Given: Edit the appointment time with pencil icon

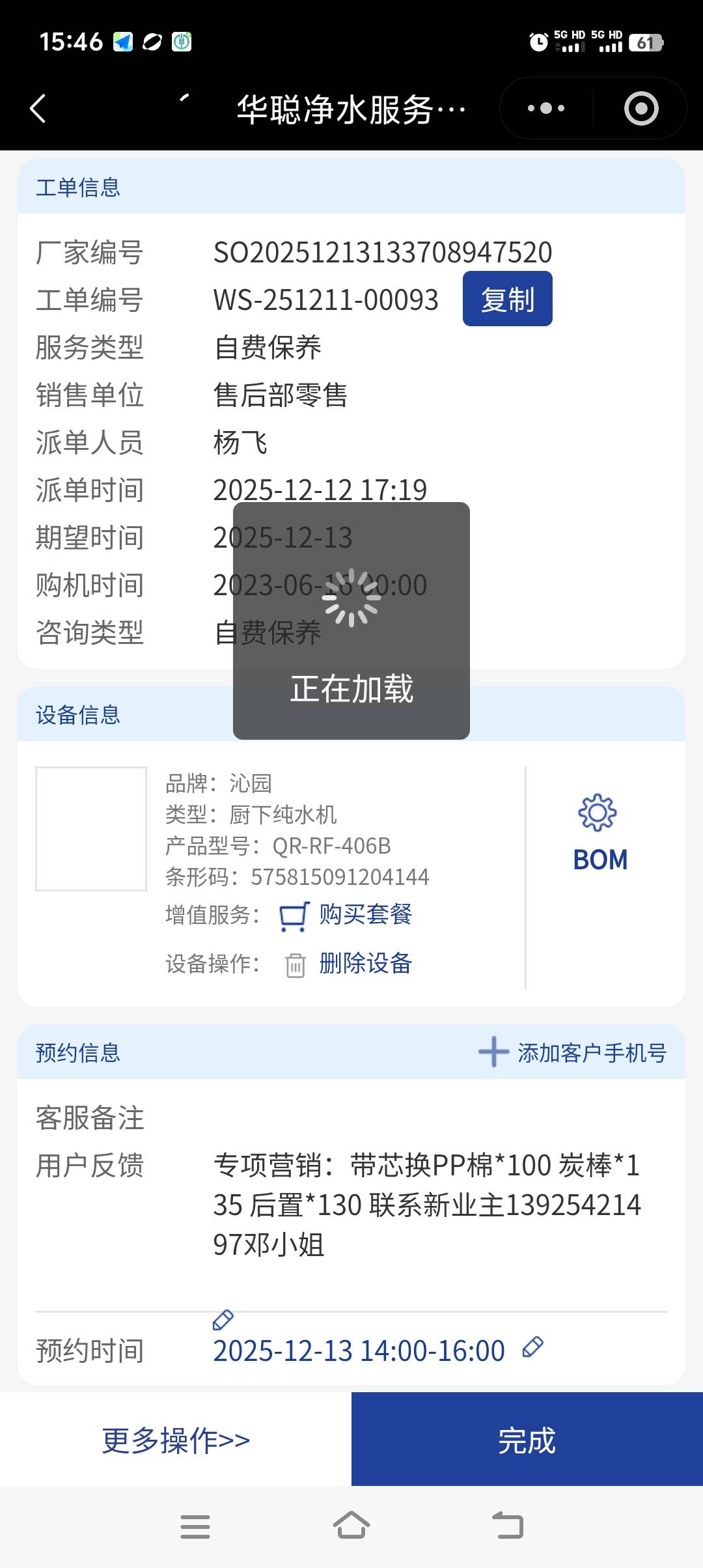Looking at the screenshot, I should 533,1347.
